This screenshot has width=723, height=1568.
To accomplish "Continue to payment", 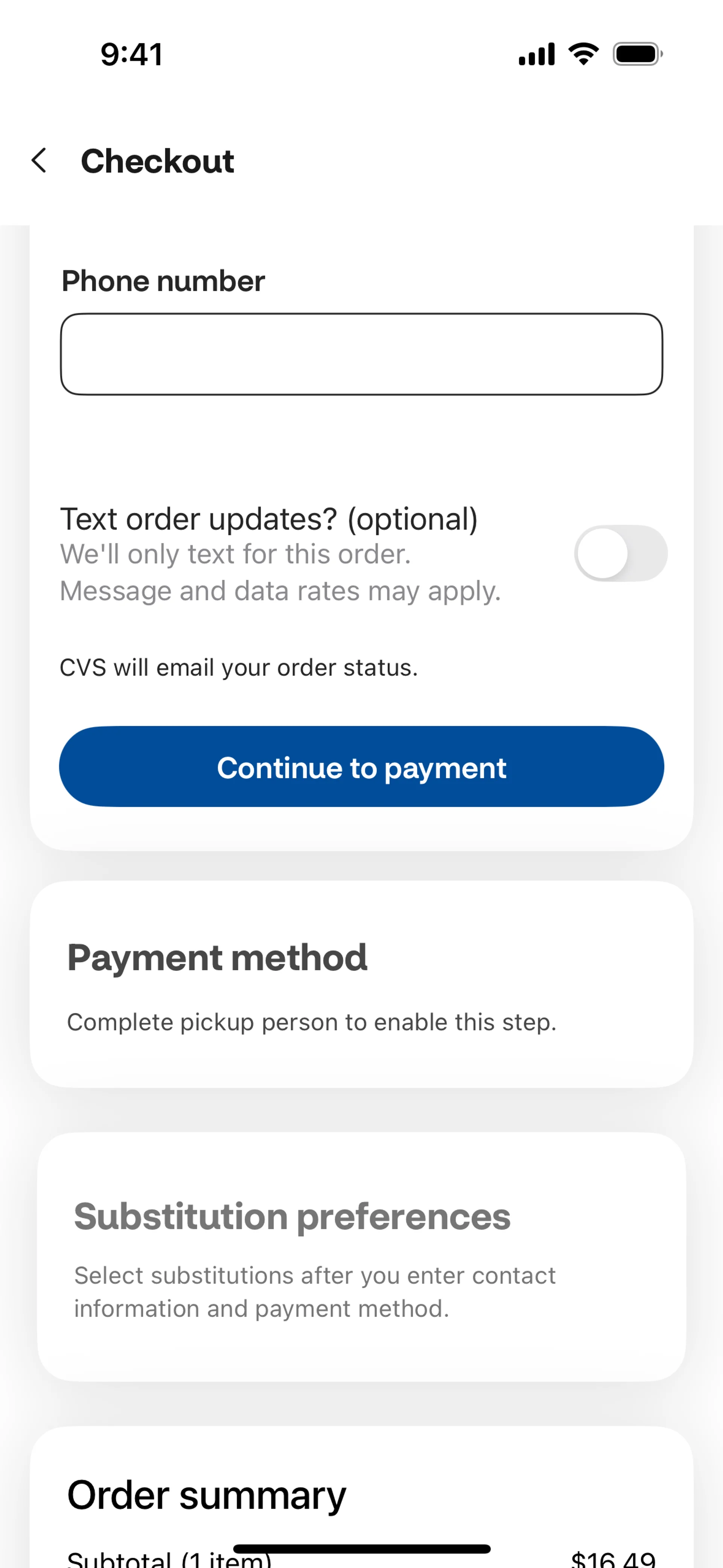I will coord(361,766).
